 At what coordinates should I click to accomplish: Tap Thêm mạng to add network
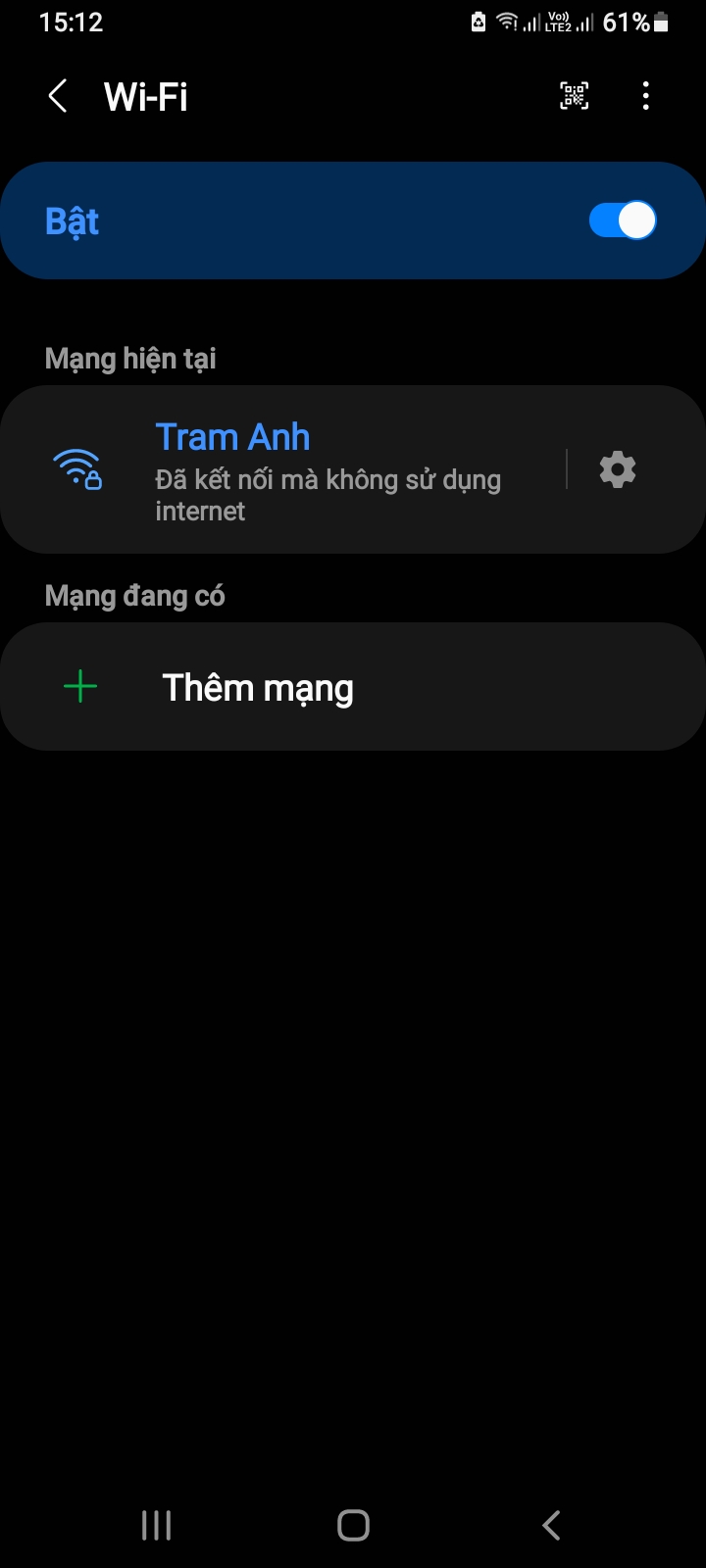point(257,688)
